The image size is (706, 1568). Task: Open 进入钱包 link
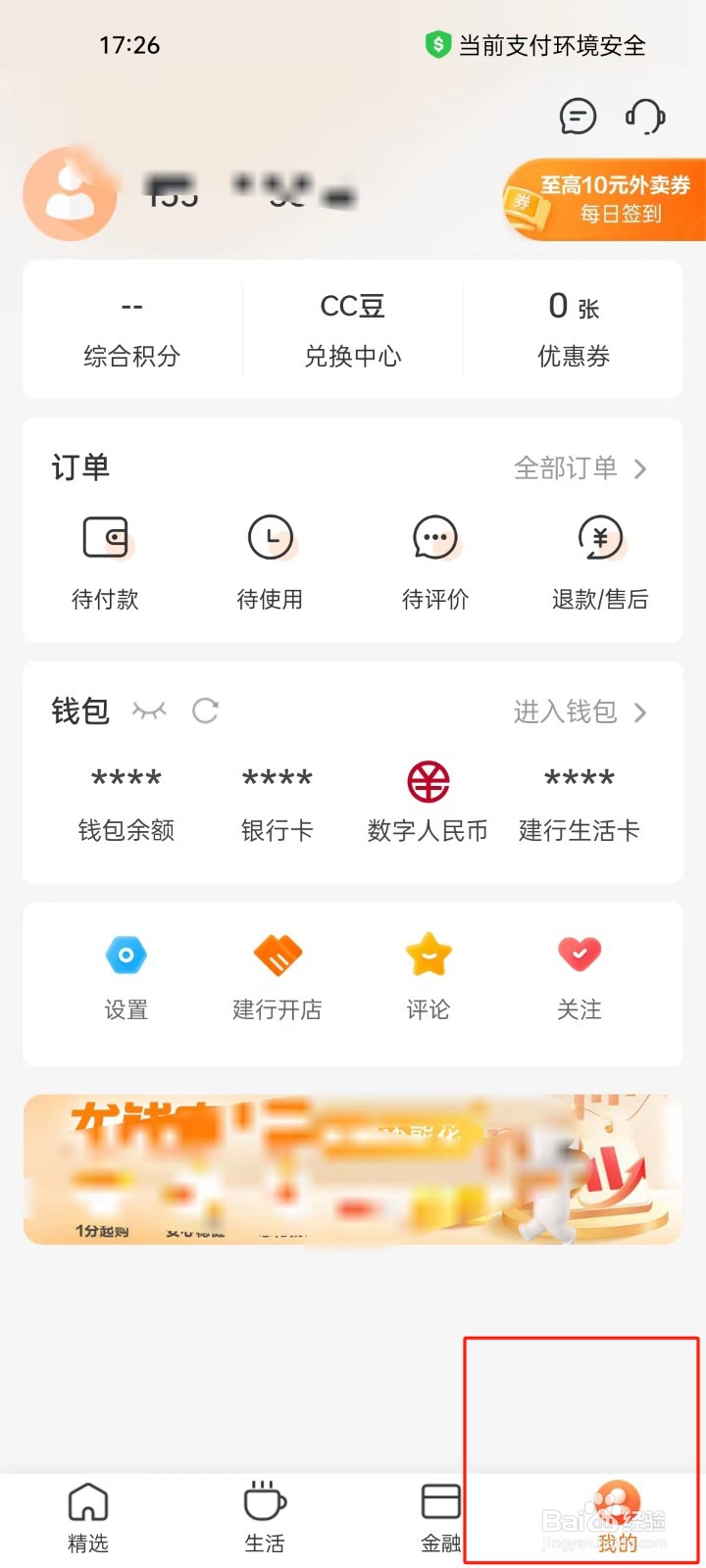[x=580, y=711]
